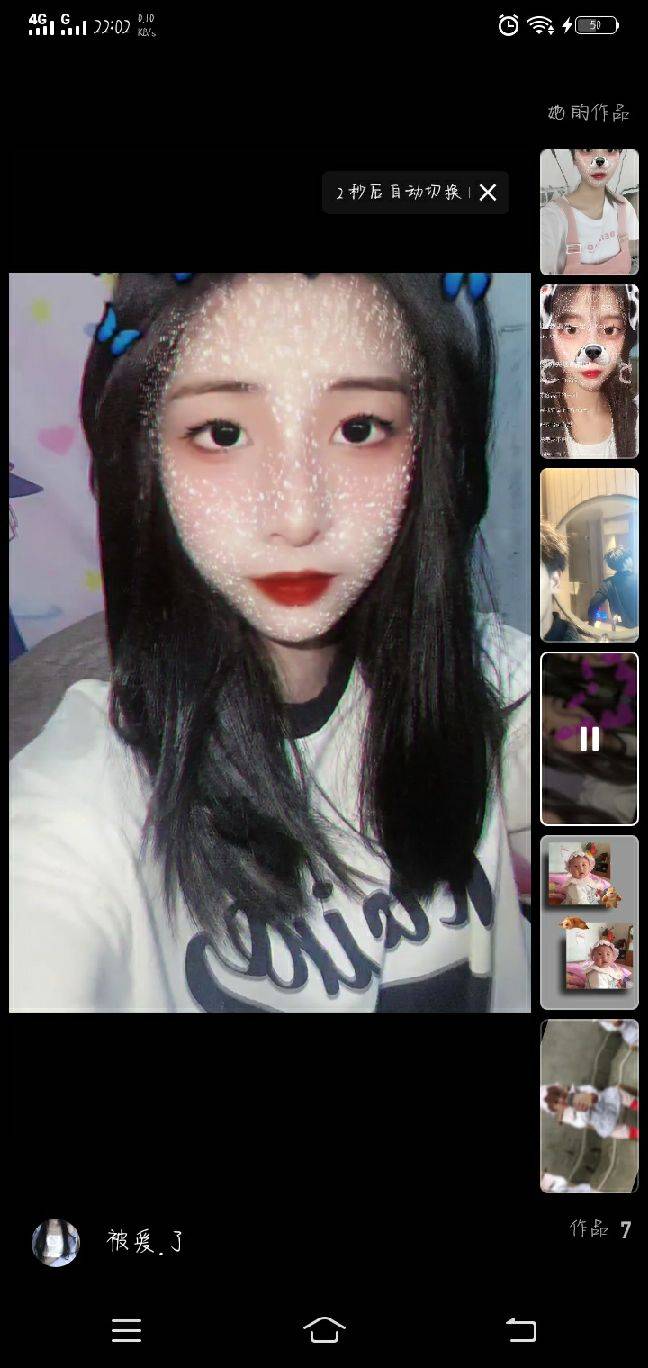
Task: Dismiss the auto-switch countdown with the X
Action: point(487,193)
